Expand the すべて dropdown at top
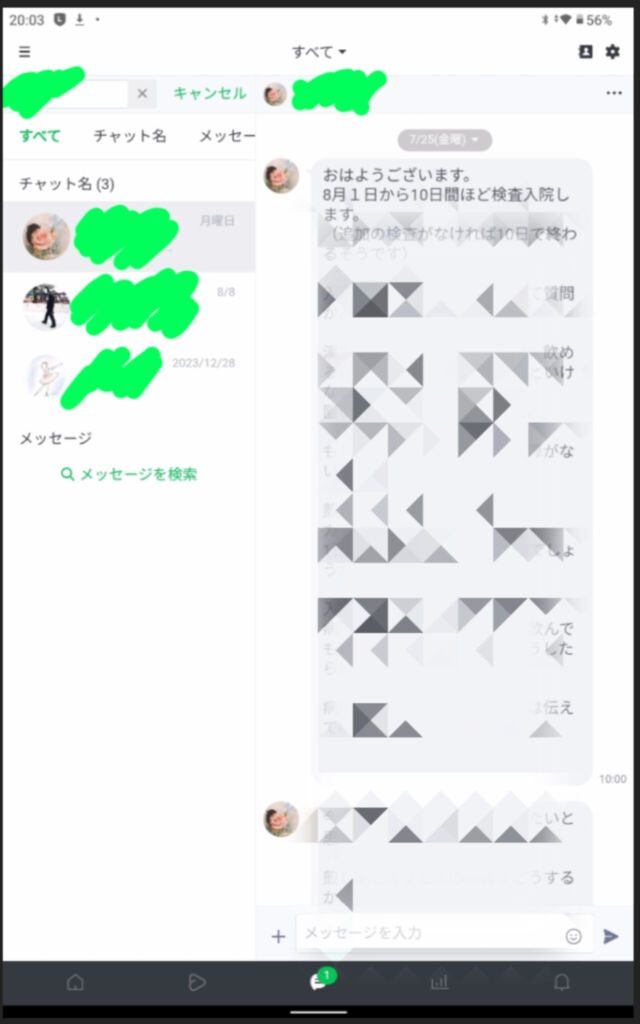The height and width of the screenshot is (1024, 640). click(319, 51)
